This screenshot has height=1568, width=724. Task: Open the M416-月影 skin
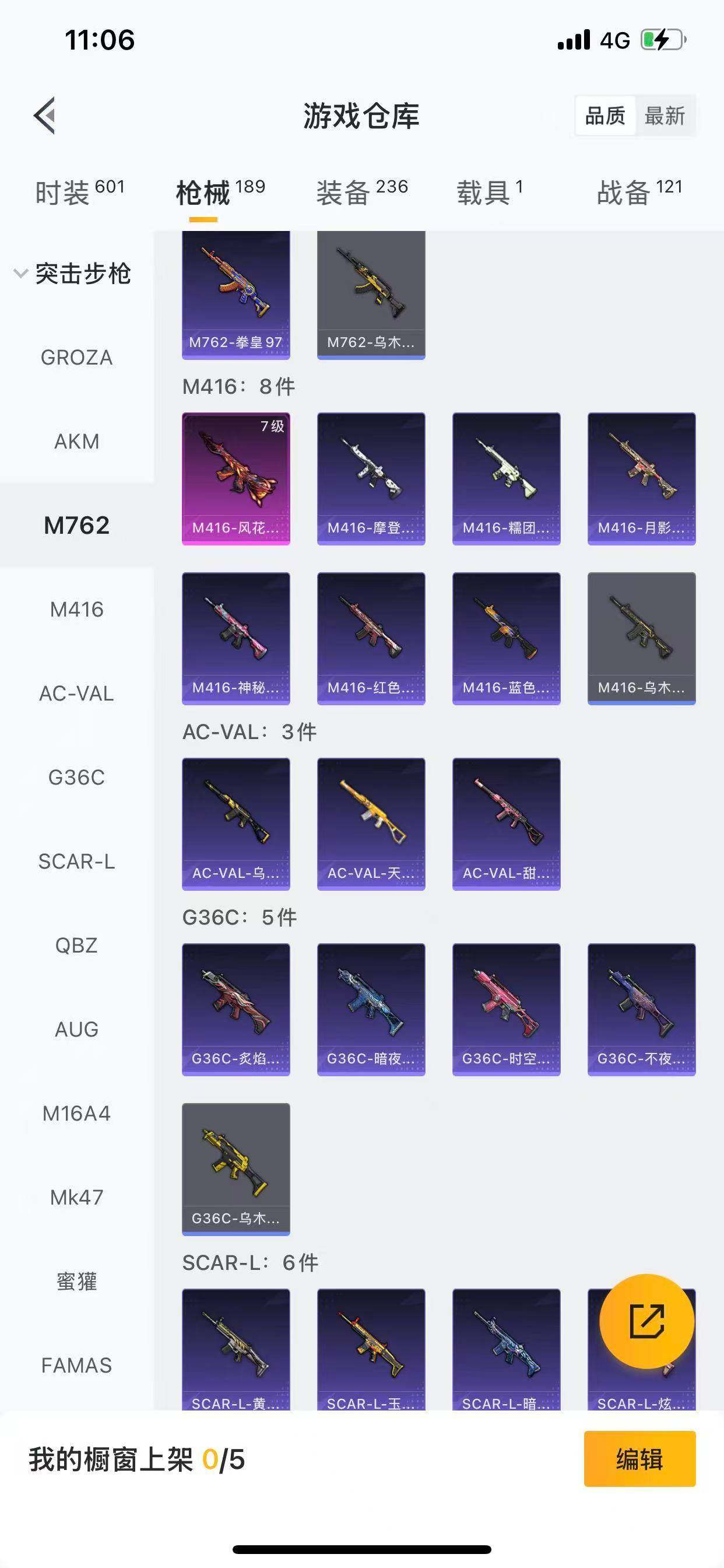[x=641, y=478]
